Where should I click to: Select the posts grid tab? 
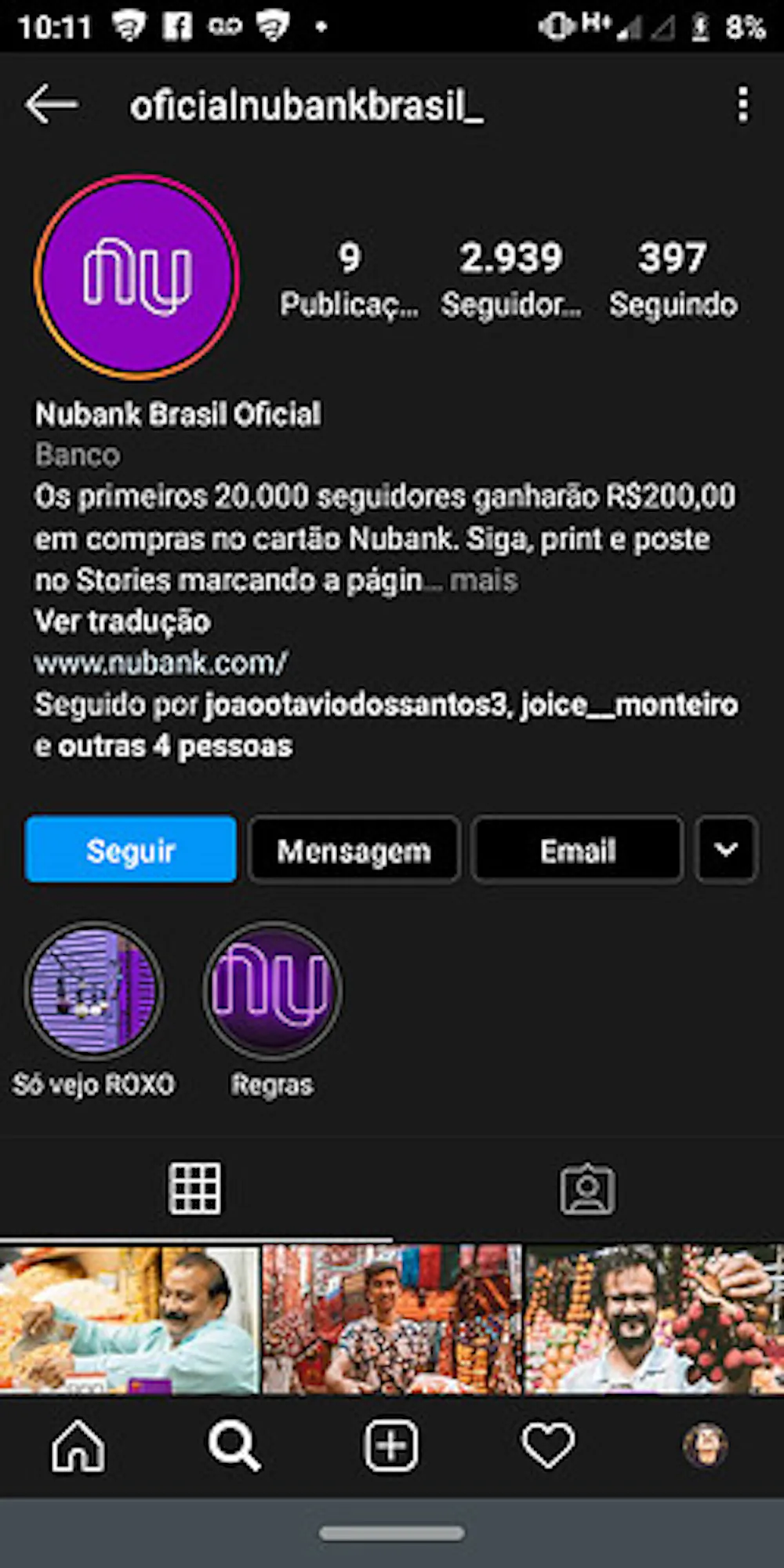(195, 1189)
